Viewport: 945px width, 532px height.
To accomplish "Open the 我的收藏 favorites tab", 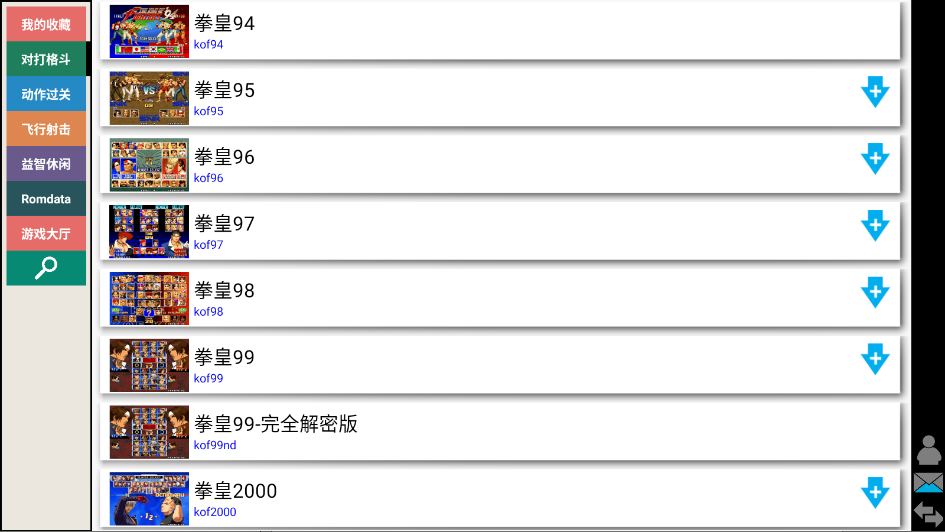I will [x=46, y=24].
